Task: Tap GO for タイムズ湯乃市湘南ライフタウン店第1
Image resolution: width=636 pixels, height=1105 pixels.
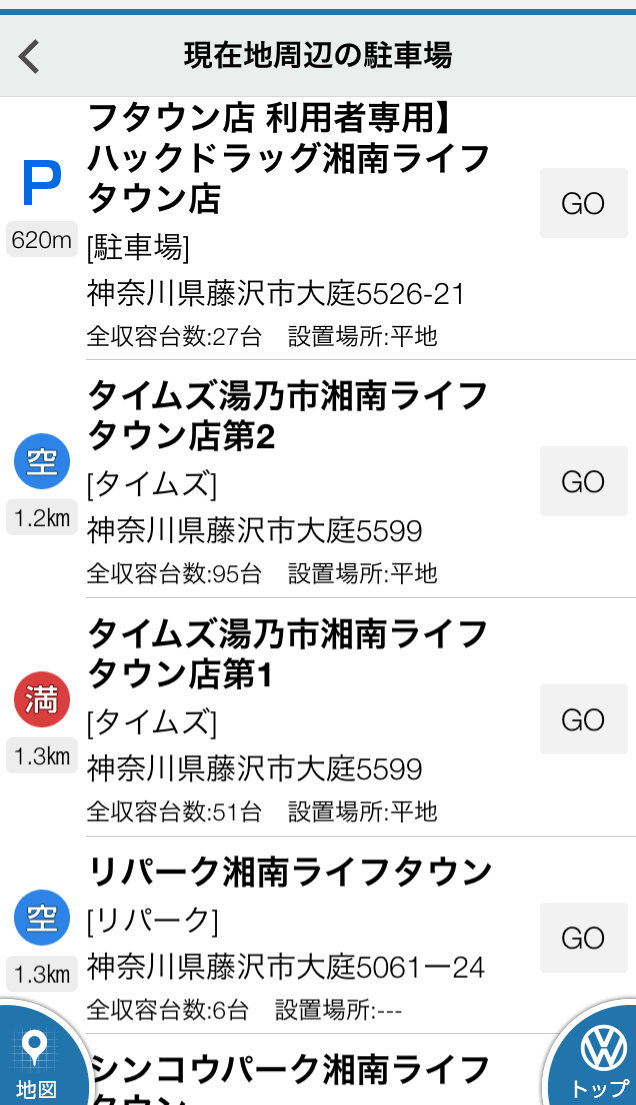Action: click(x=583, y=720)
